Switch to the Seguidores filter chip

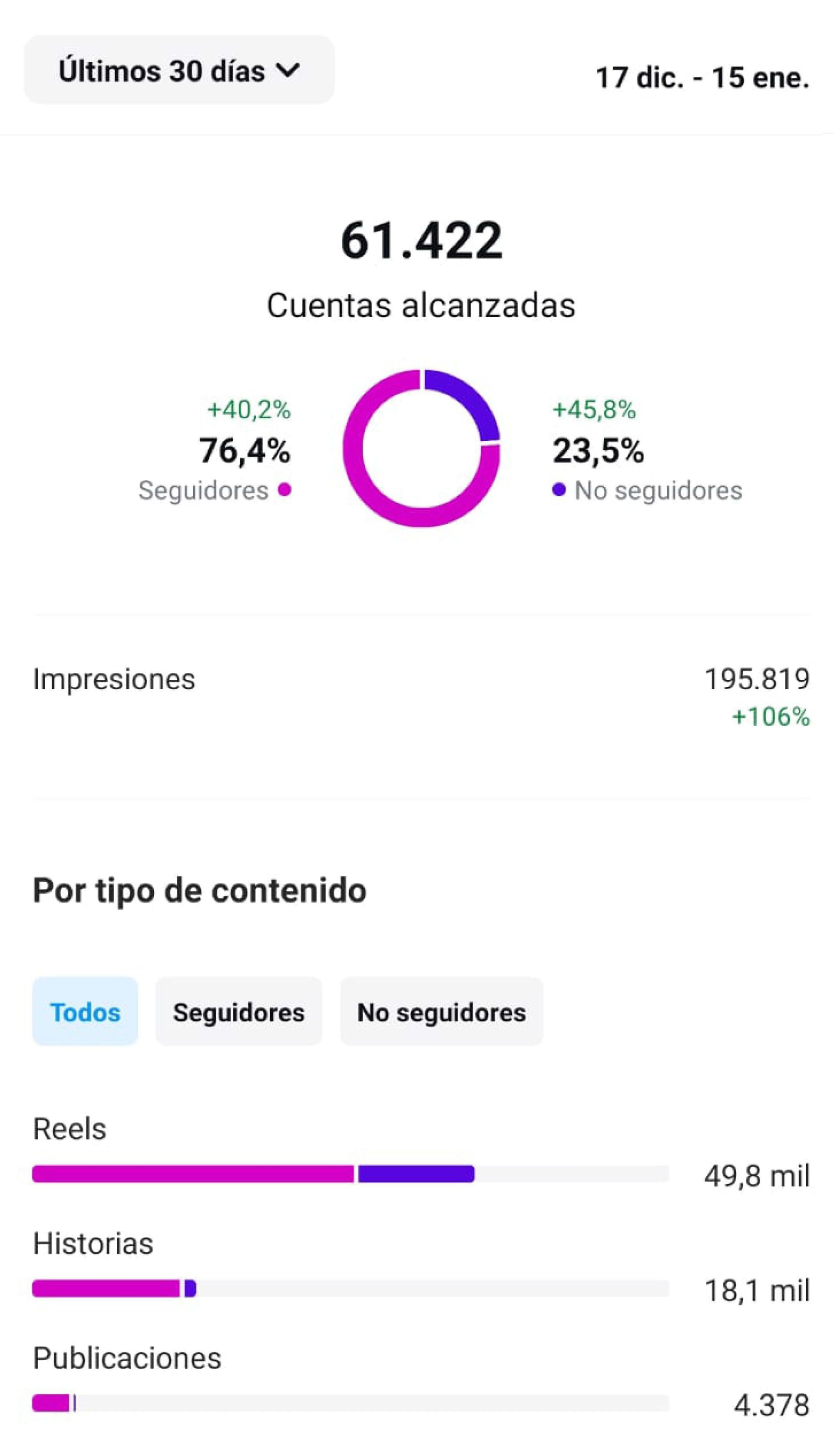pos(238,1013)
